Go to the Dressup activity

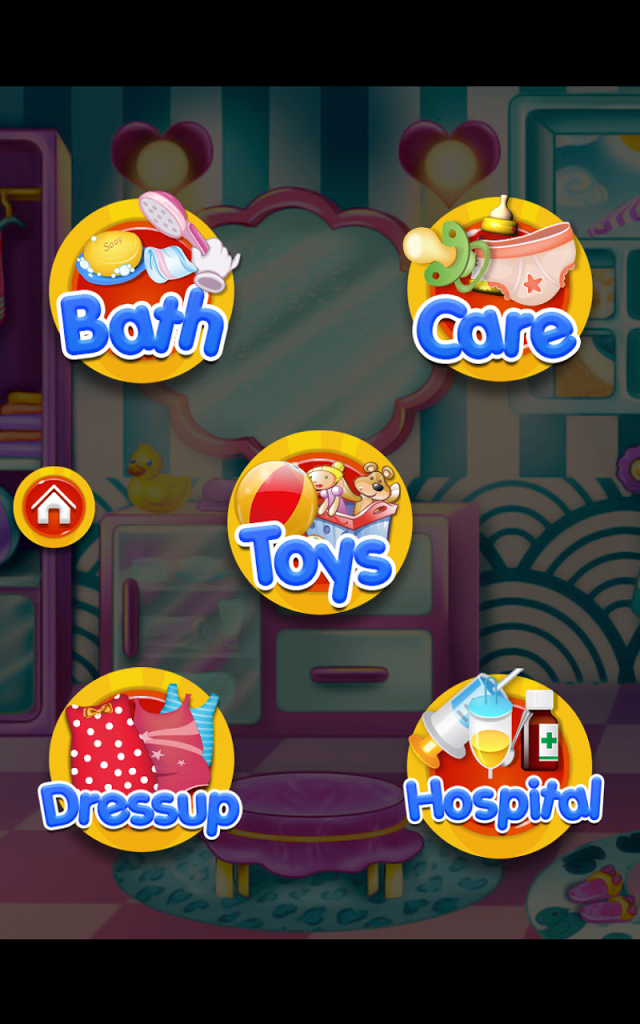141,764
